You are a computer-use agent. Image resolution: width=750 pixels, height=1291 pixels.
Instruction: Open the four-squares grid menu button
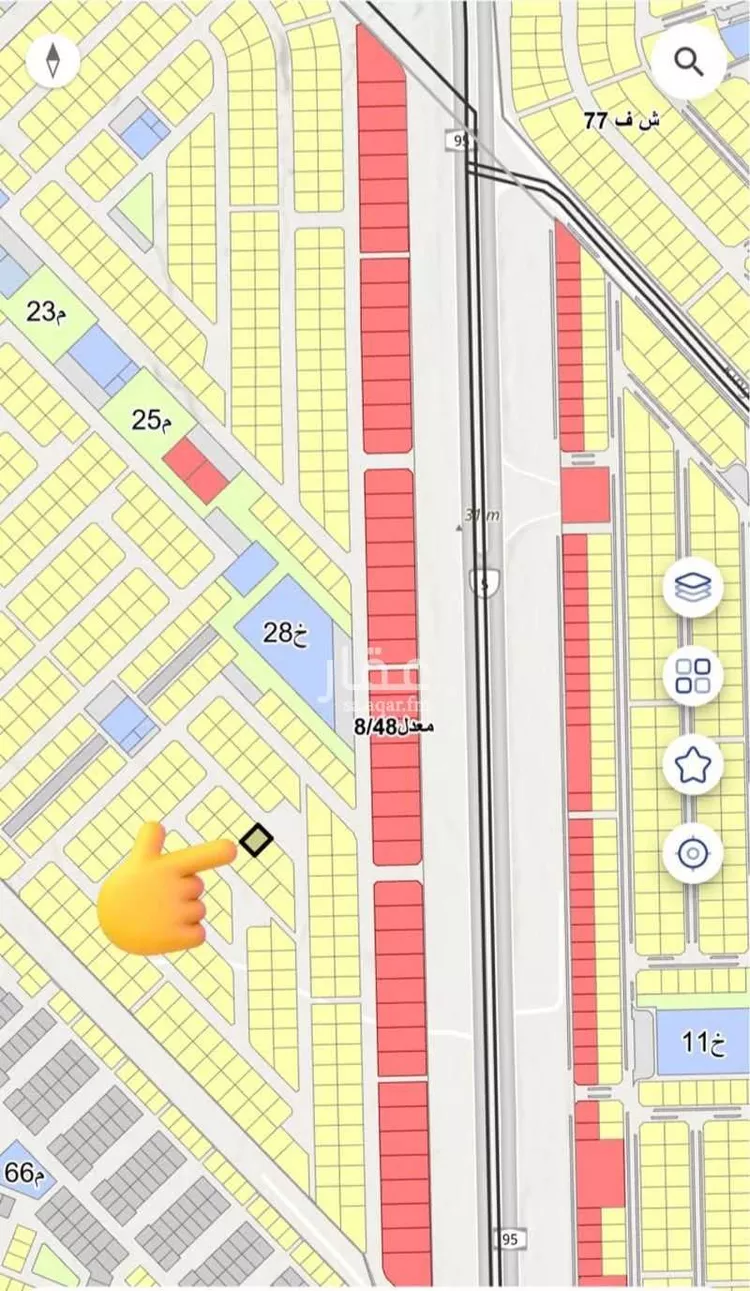(693, 677)
